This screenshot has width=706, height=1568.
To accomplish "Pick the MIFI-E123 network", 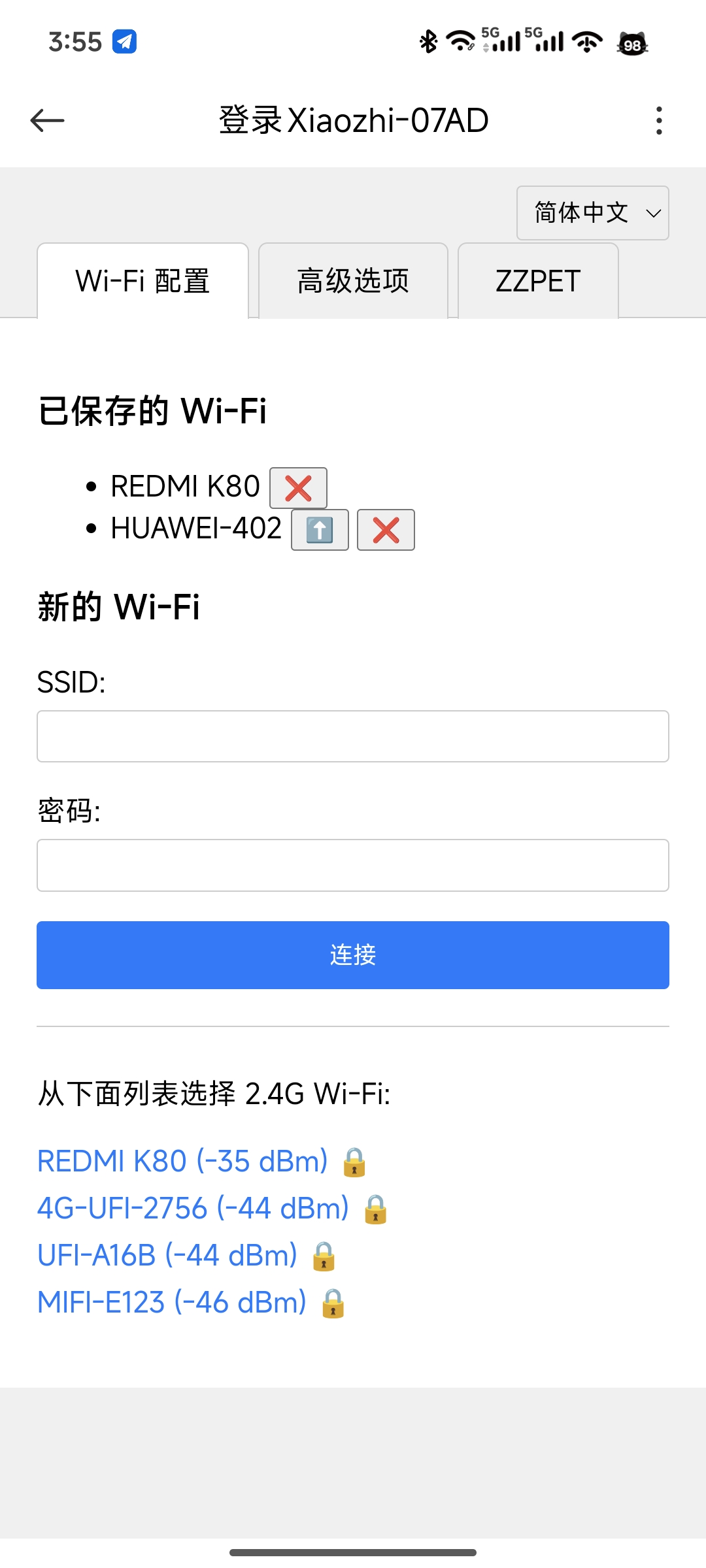I will [172, 1303].
